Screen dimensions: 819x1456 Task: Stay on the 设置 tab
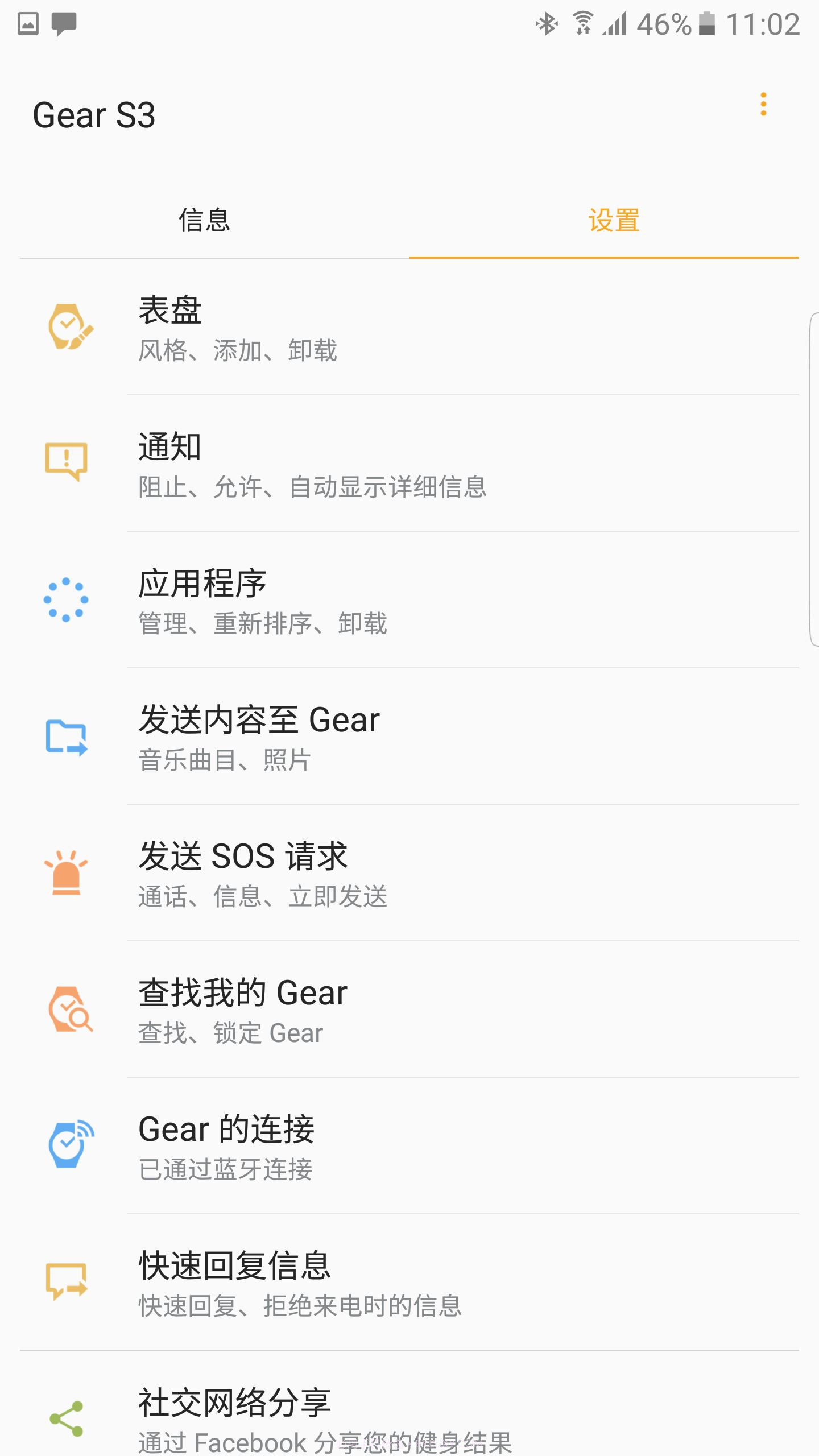pos(613,222)
